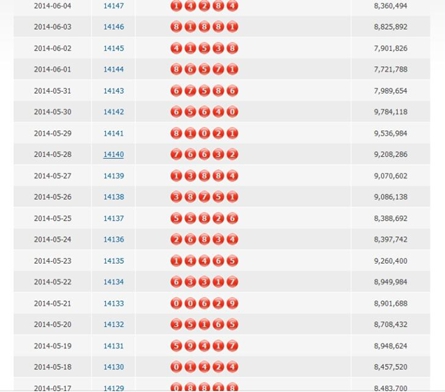445x392 pixels.
Task: Open draw number 14144
Action: pos(114,69)
